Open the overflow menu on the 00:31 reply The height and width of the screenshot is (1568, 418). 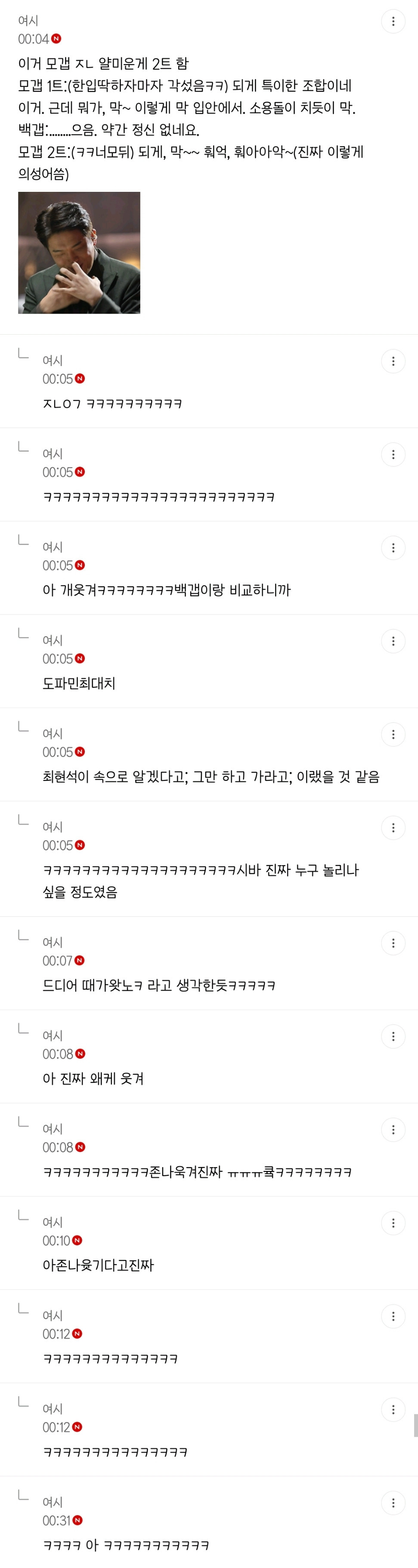pyautogui.click(x=393, y=1503)
